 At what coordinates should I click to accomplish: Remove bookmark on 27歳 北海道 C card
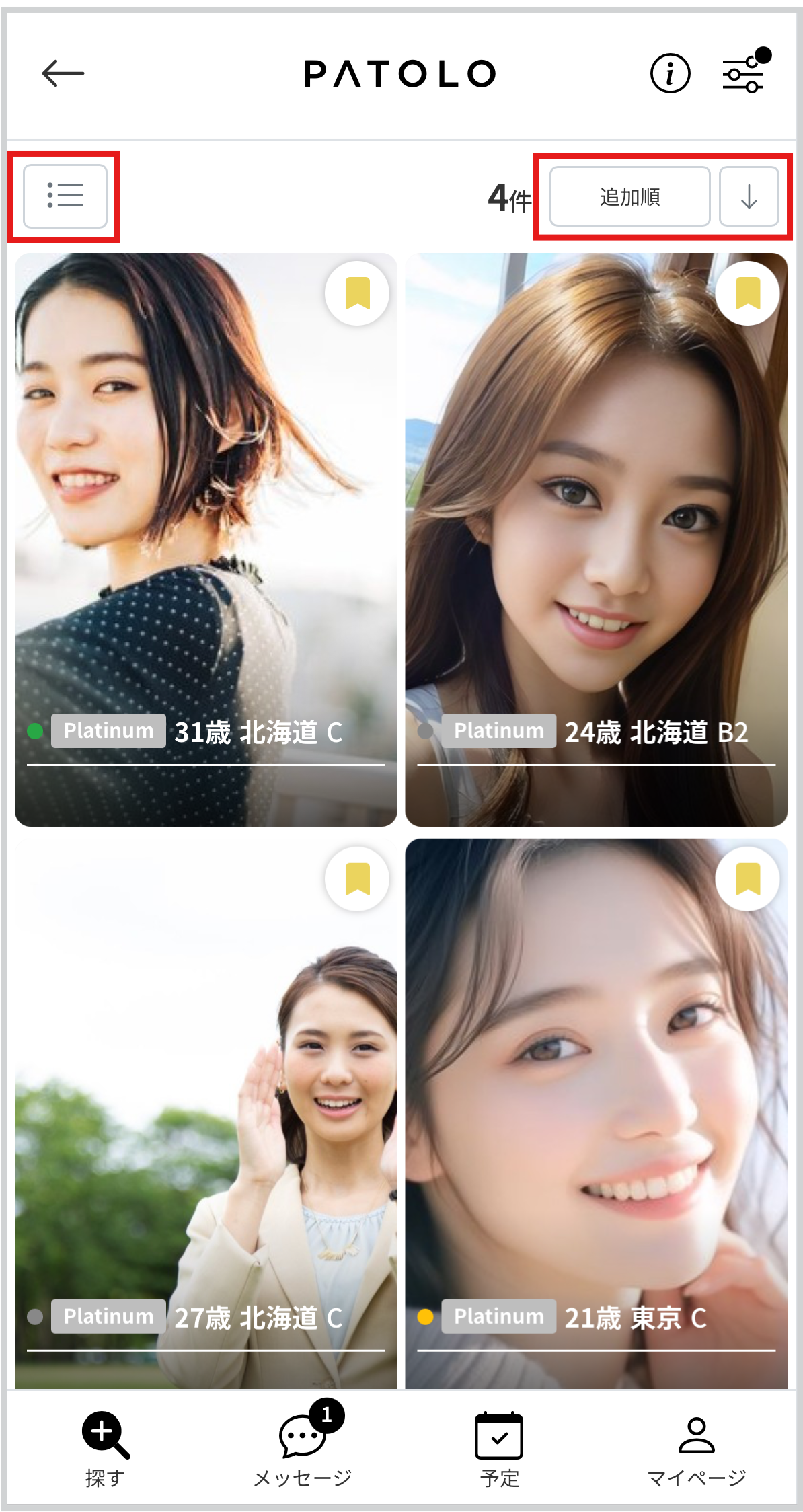357,878
